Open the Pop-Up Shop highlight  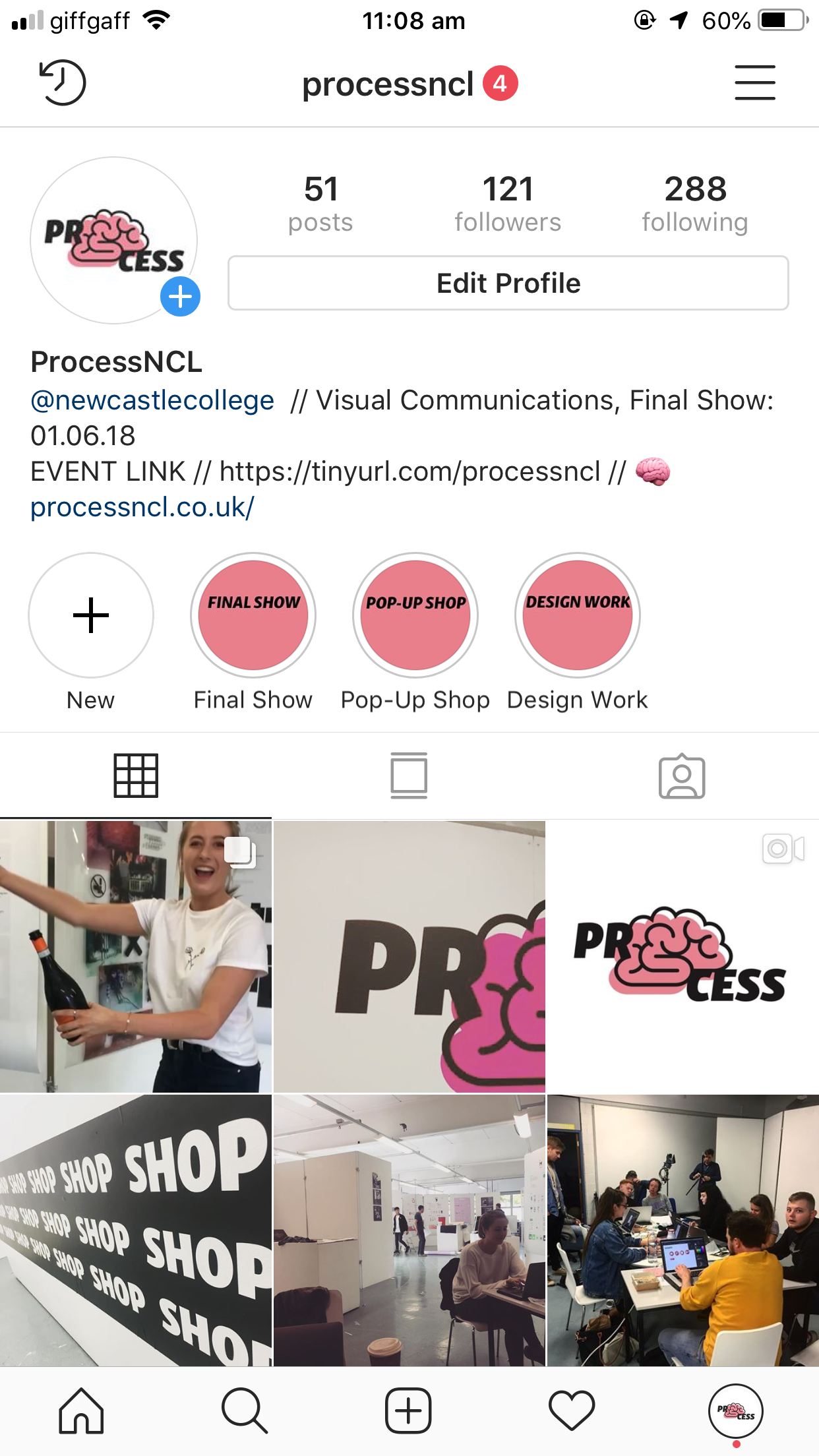tap(415, 615)
